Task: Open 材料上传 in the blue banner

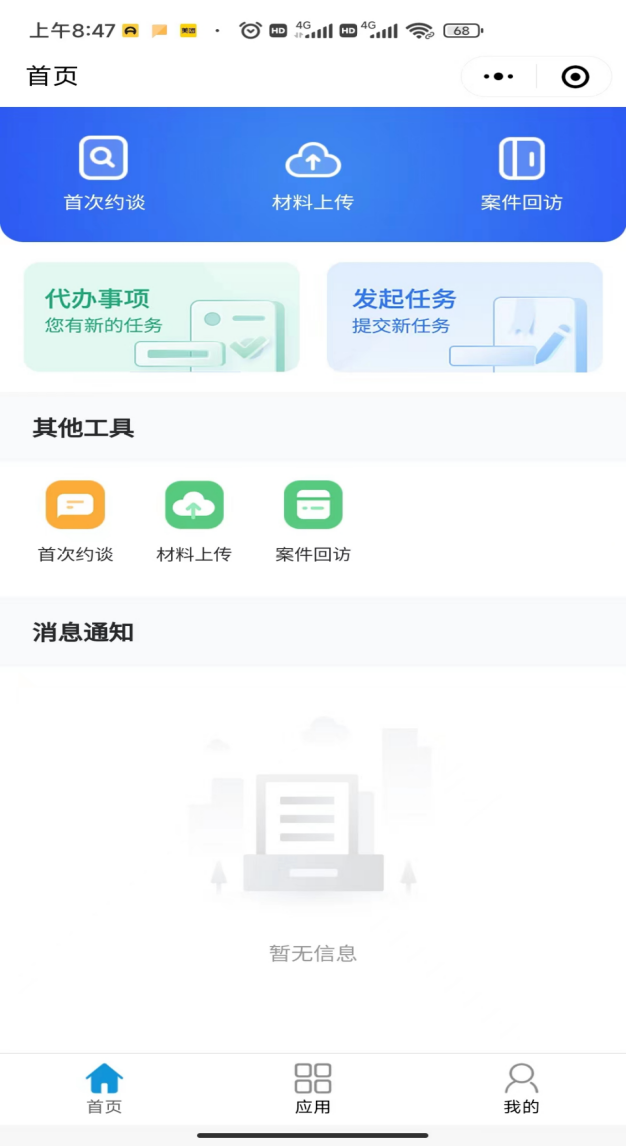Action: (x=313, y=174)
